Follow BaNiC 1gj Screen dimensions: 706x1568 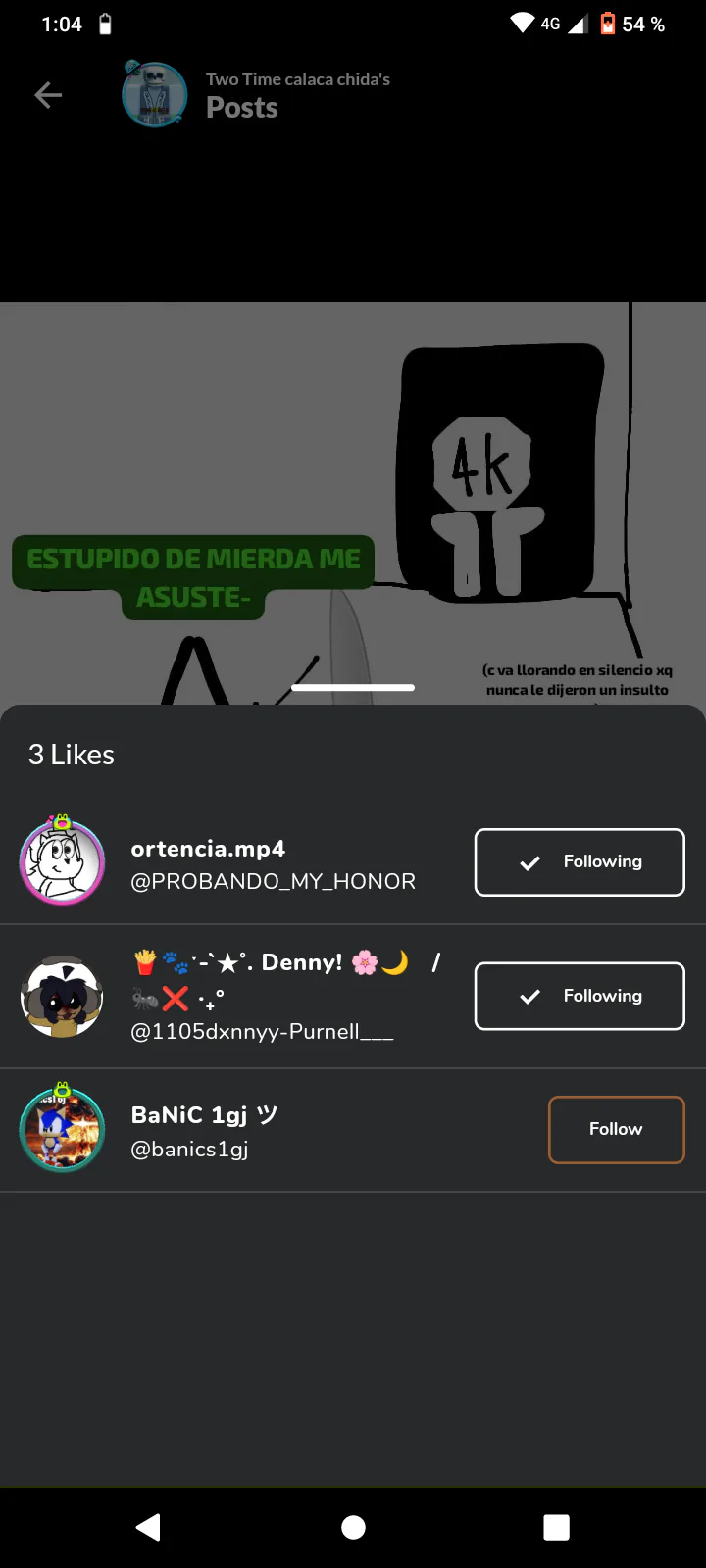click(x=616, y=1130)
